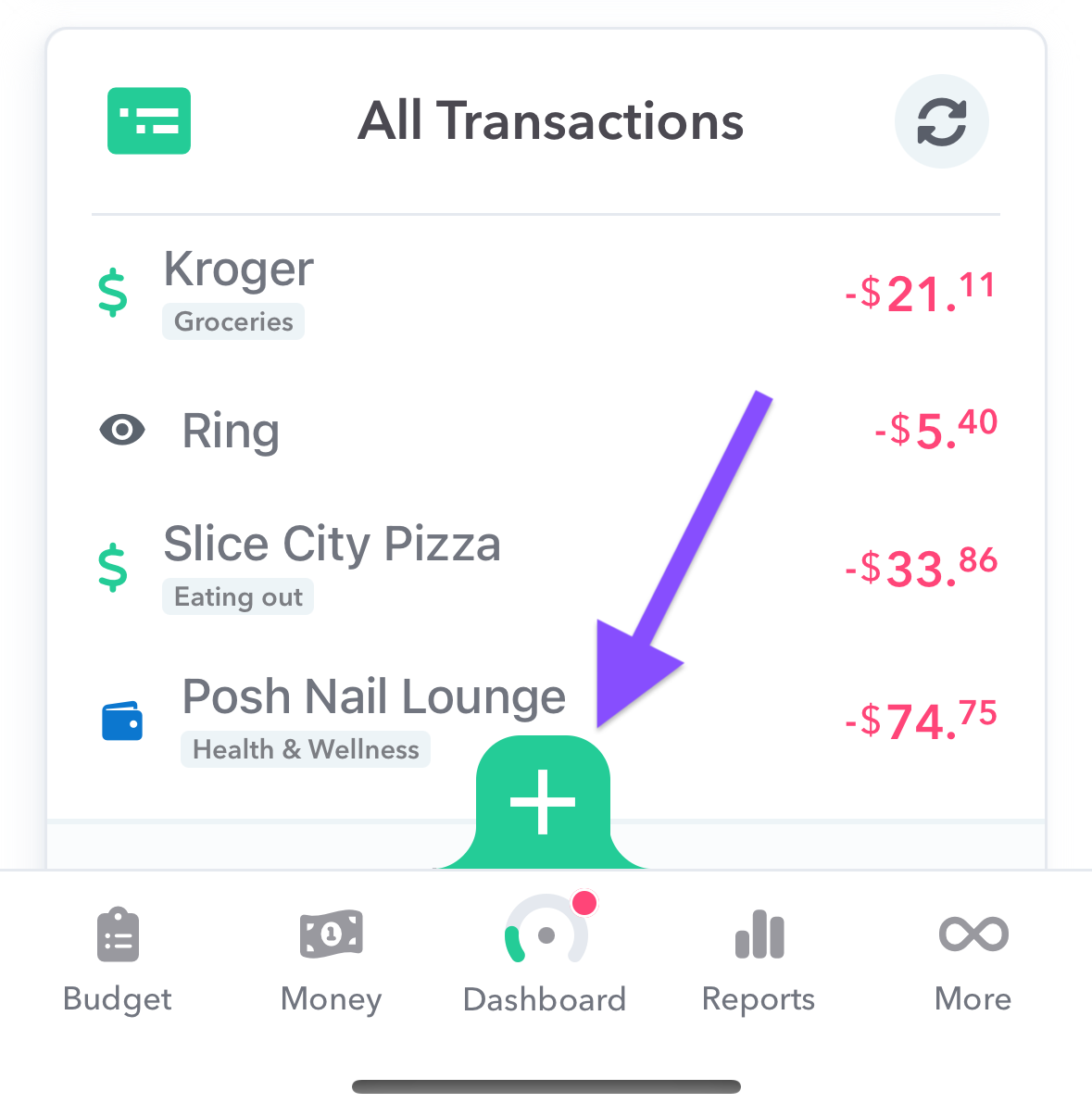Click the green transactions card icon
The height and width of the screenshot is (1116, 1092).
148,120
